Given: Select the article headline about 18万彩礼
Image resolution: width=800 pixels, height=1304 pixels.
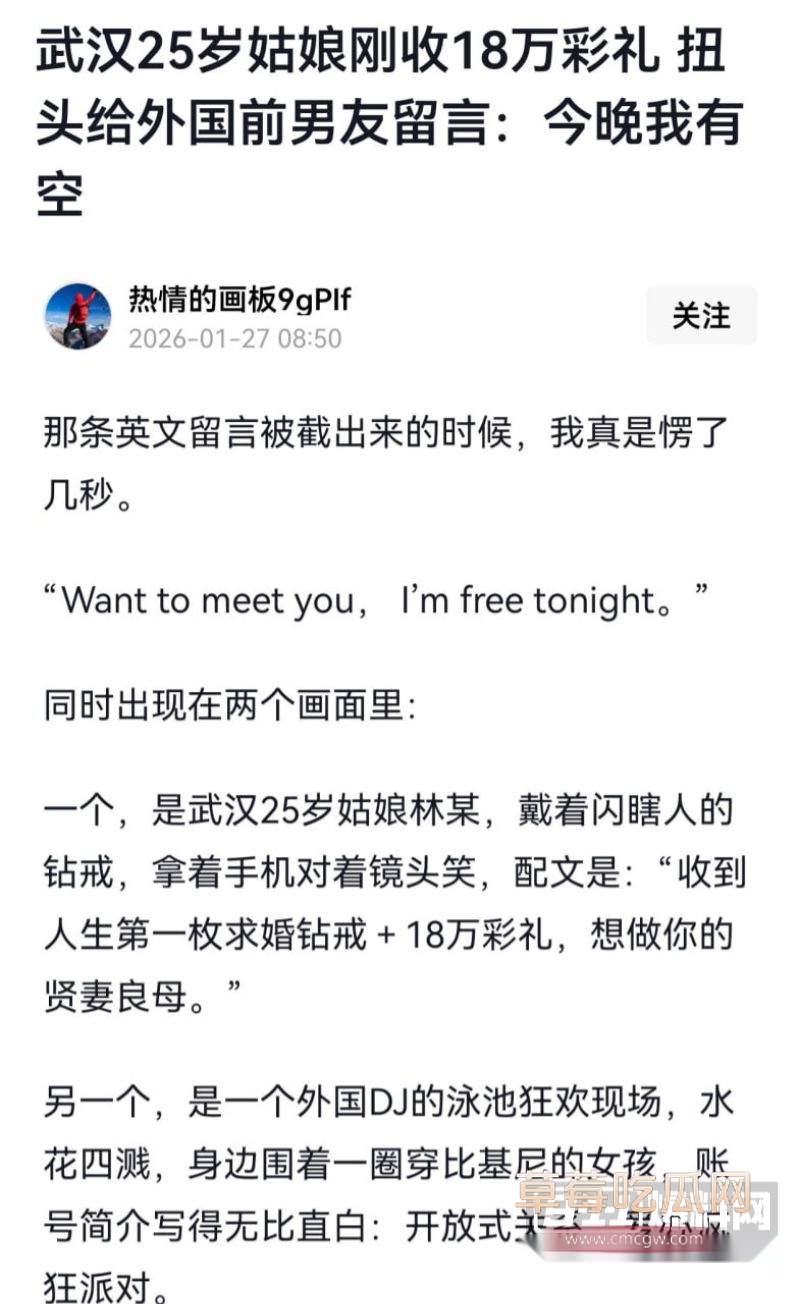Looking at the screenshot, I should click(390, 113).
